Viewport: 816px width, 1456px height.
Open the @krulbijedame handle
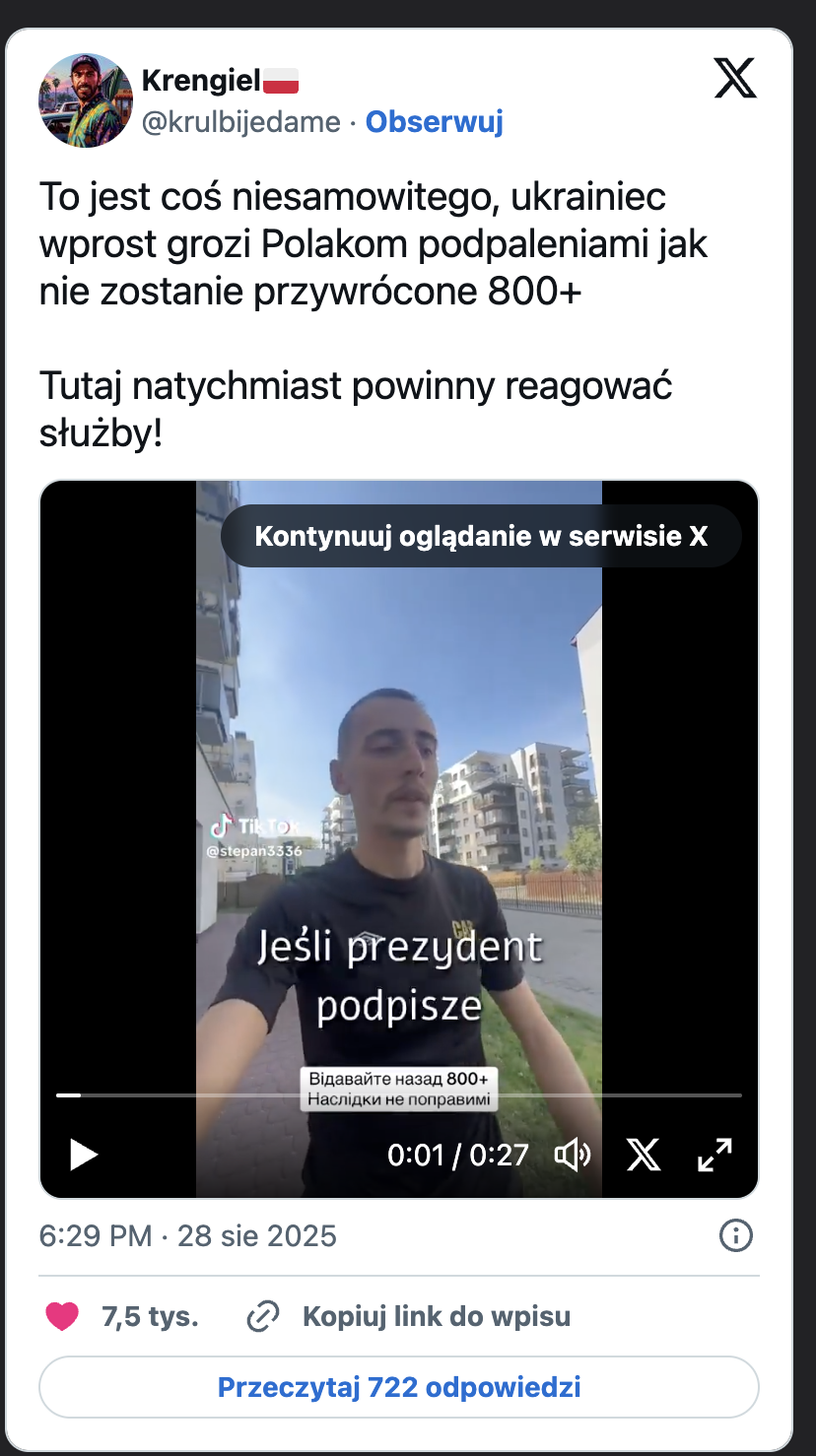(x=241, y=122)
